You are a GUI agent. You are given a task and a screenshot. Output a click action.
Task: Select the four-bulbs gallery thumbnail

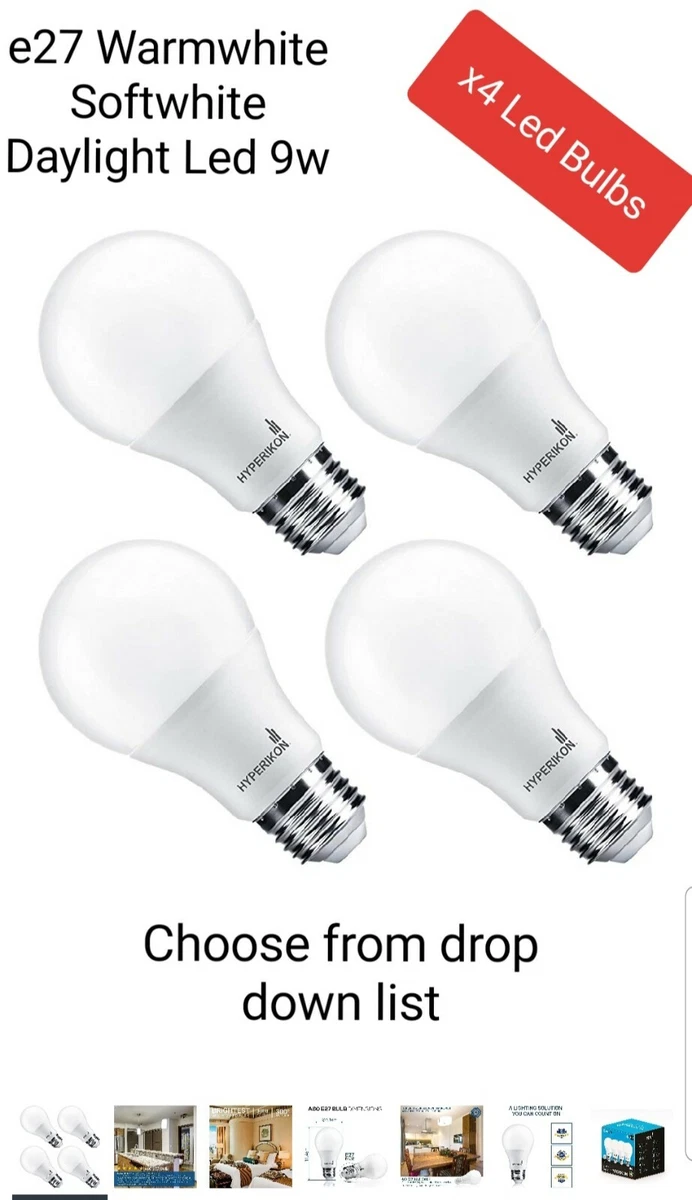59,1146
